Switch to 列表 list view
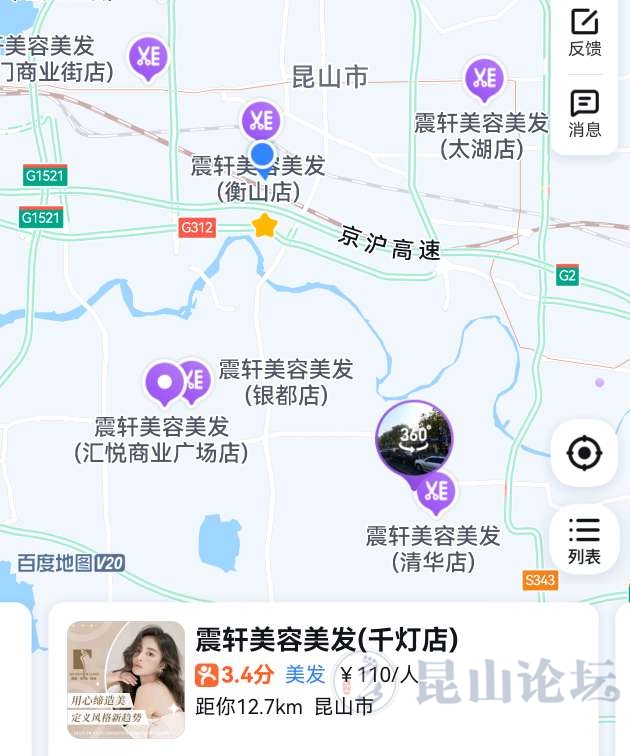630x756 pixels. tap(584, 539)
